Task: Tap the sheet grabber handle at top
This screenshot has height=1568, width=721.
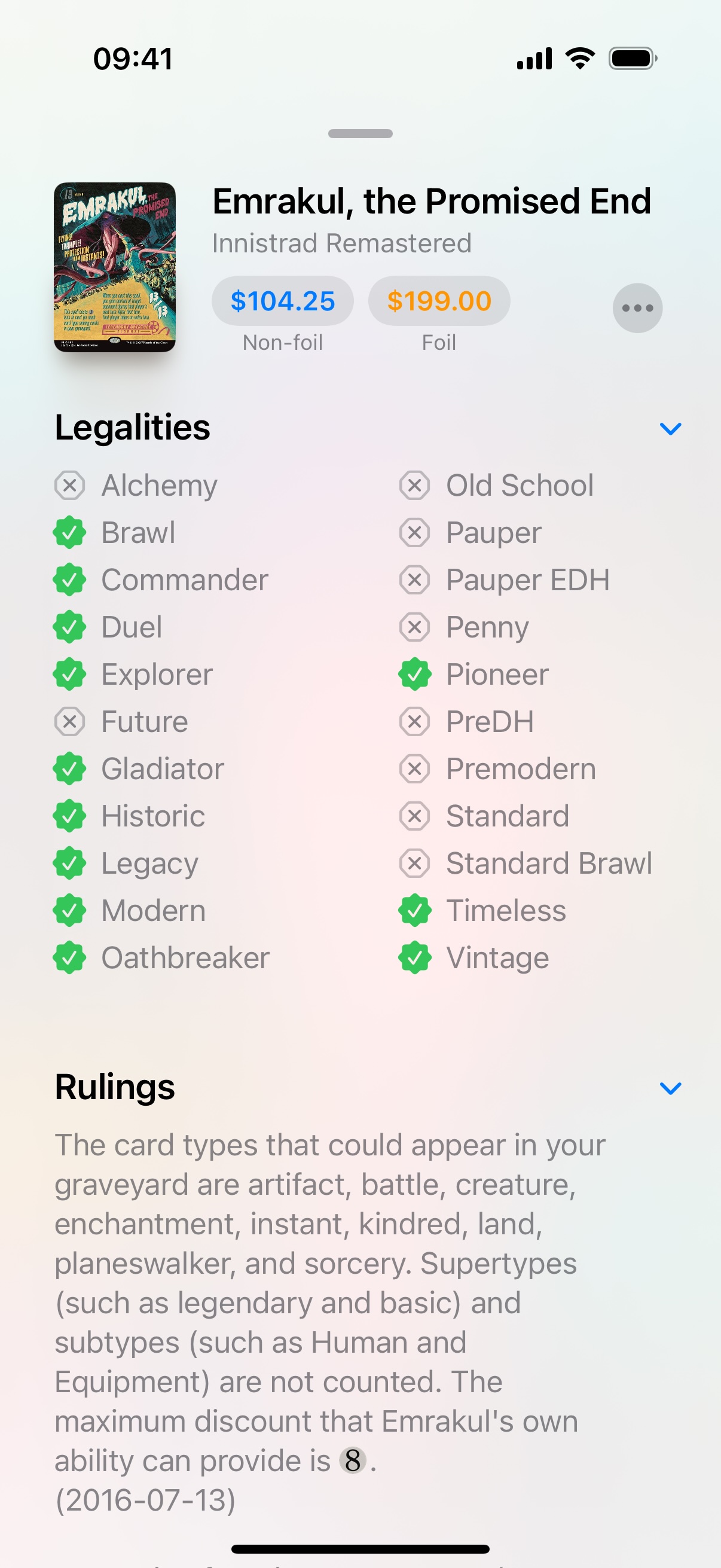Action: tap(360, 133)
